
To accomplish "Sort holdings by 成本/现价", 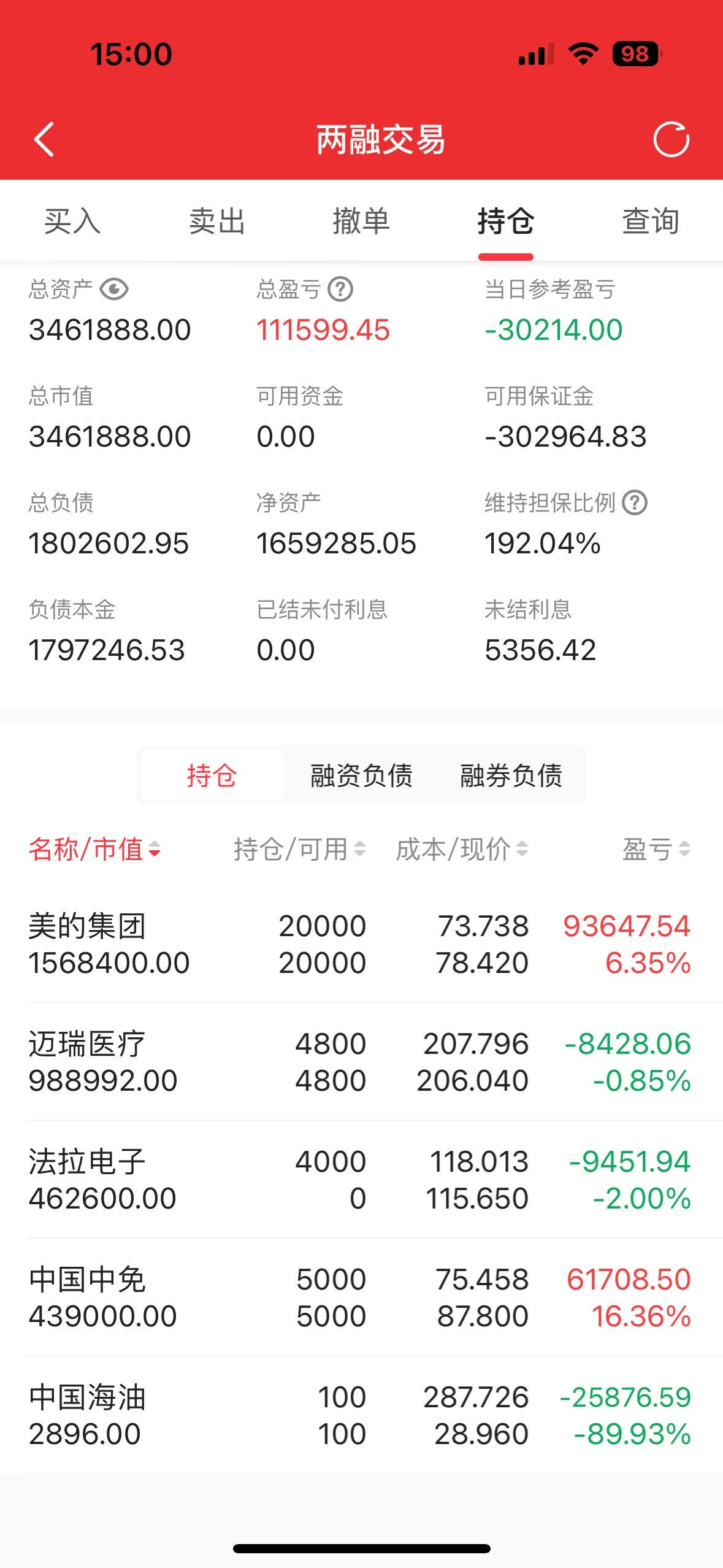I will pyautogui.click(x=462, y=849).
